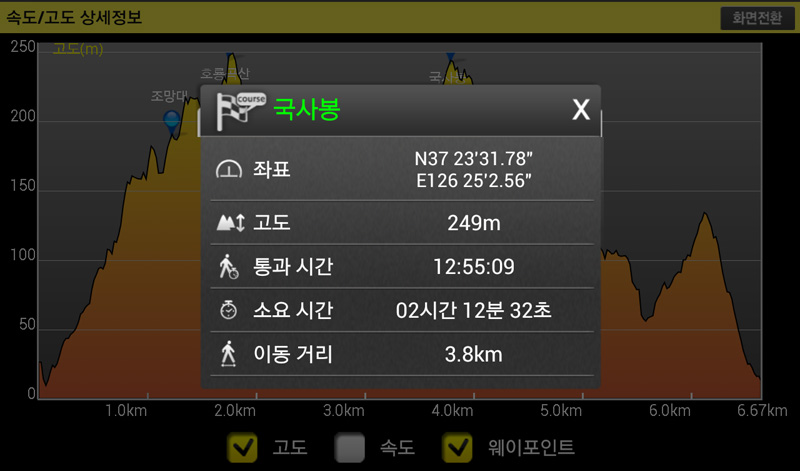Uncheck the 고도 checkbox

pos(242,447)
